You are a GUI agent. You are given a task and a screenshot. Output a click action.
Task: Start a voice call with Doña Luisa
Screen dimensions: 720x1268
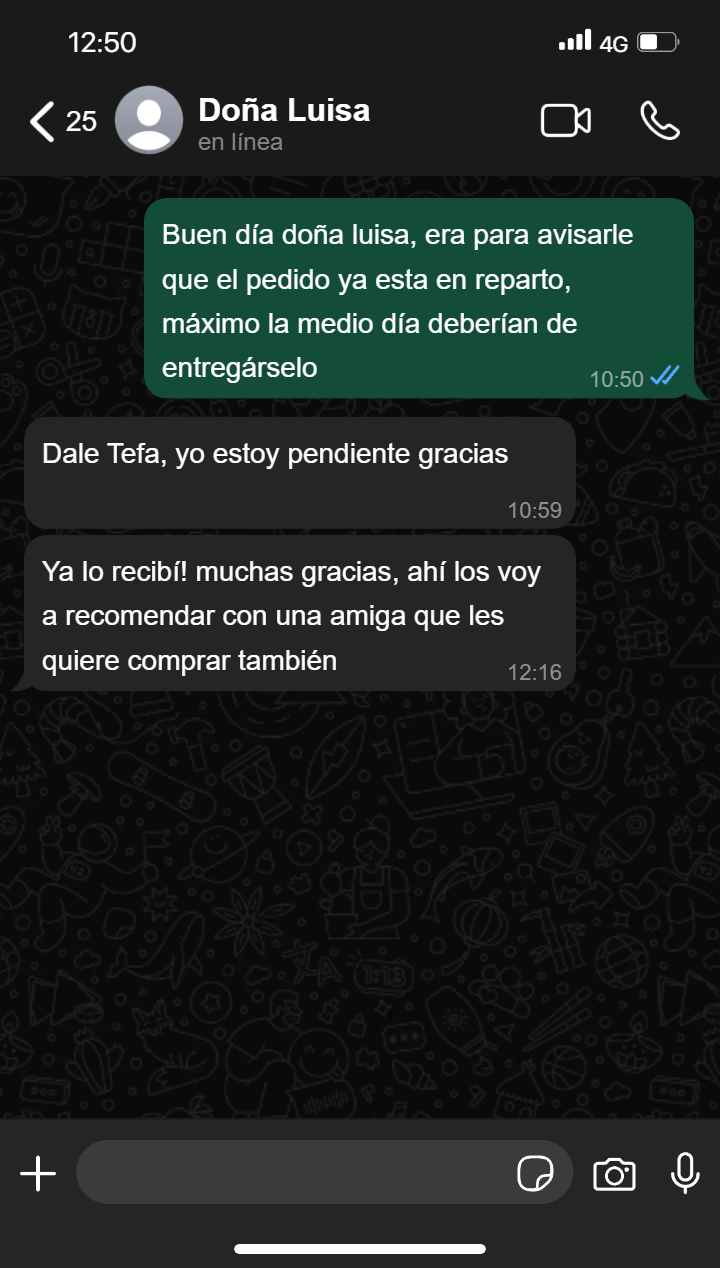tap(660, 121)
